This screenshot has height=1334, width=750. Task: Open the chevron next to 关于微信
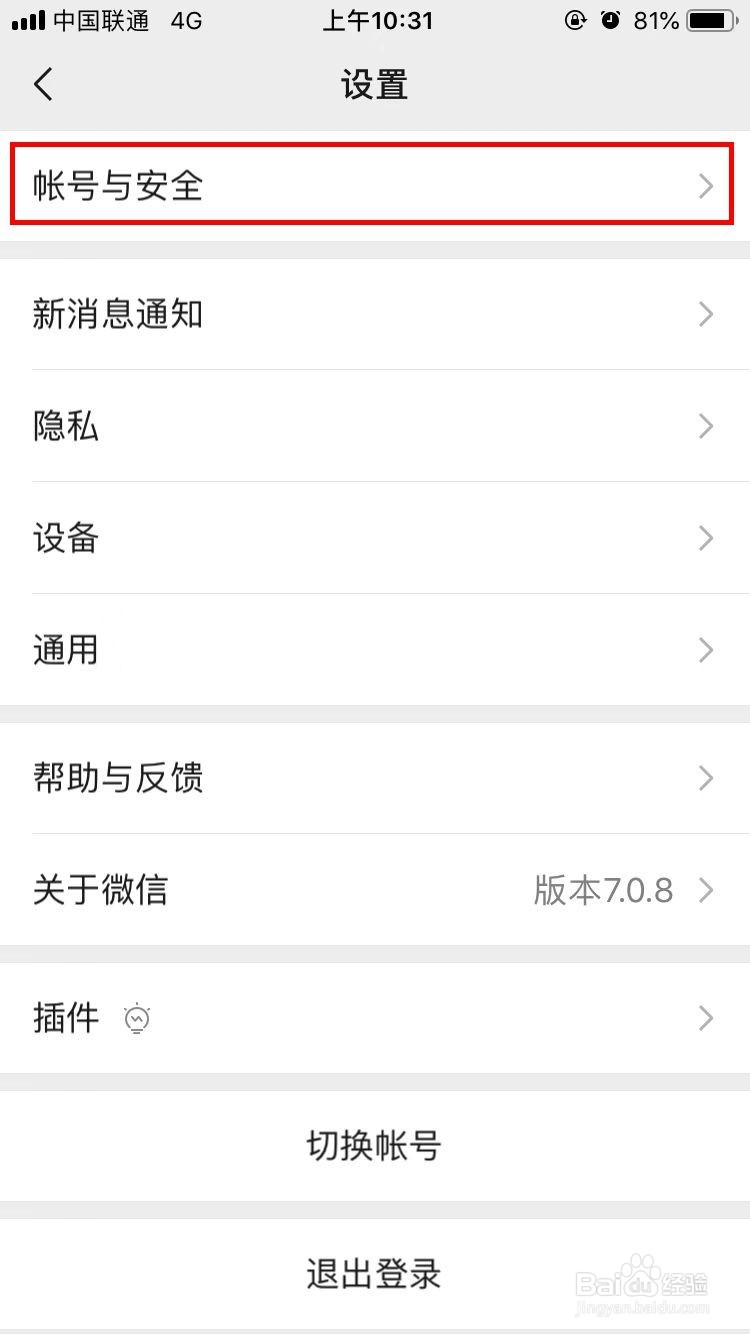706,890
